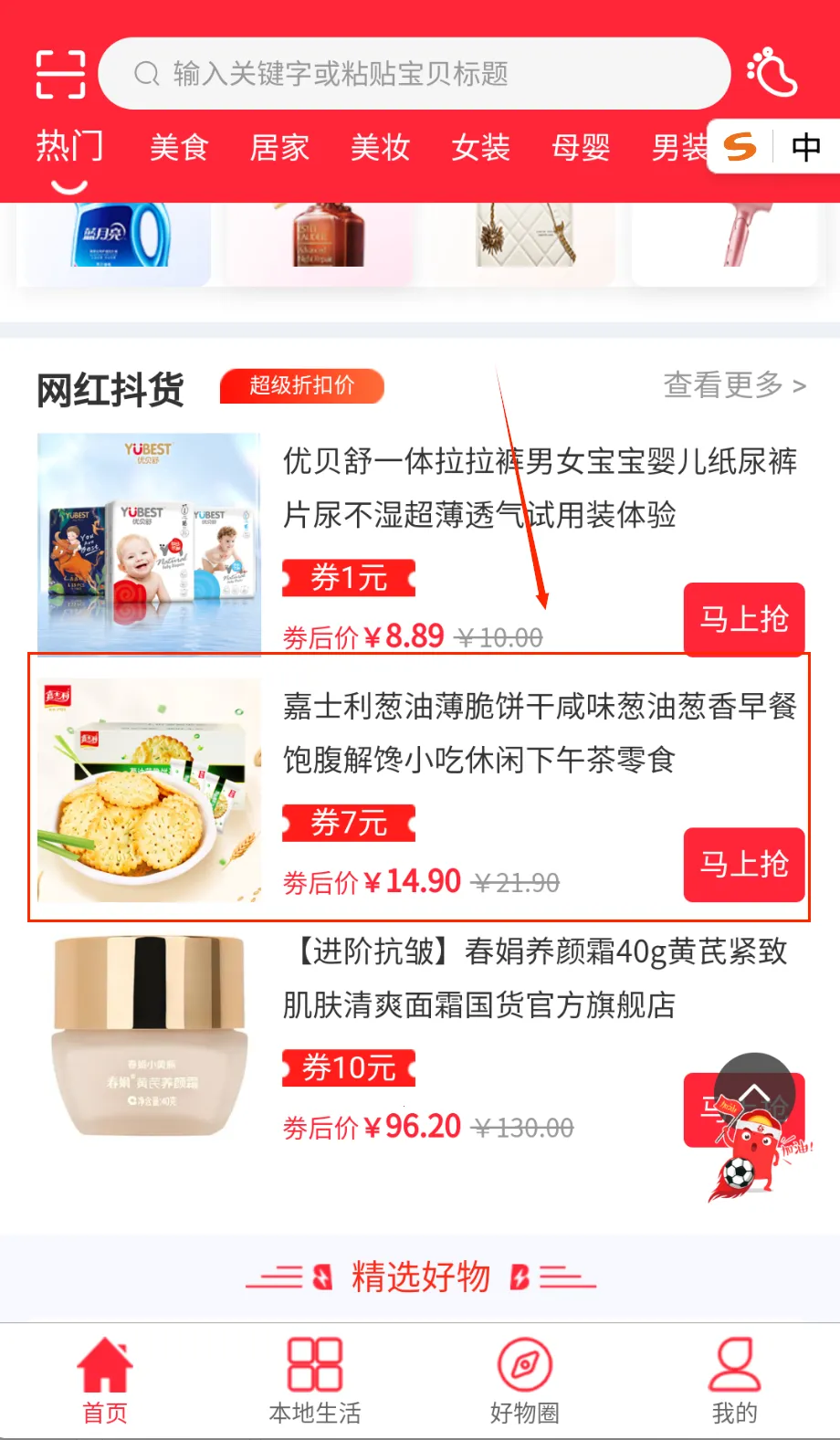The height and width of the screenshot is (1440, 840).
Task: Open the 好物圈 tab
Action: click(525, 1381)
